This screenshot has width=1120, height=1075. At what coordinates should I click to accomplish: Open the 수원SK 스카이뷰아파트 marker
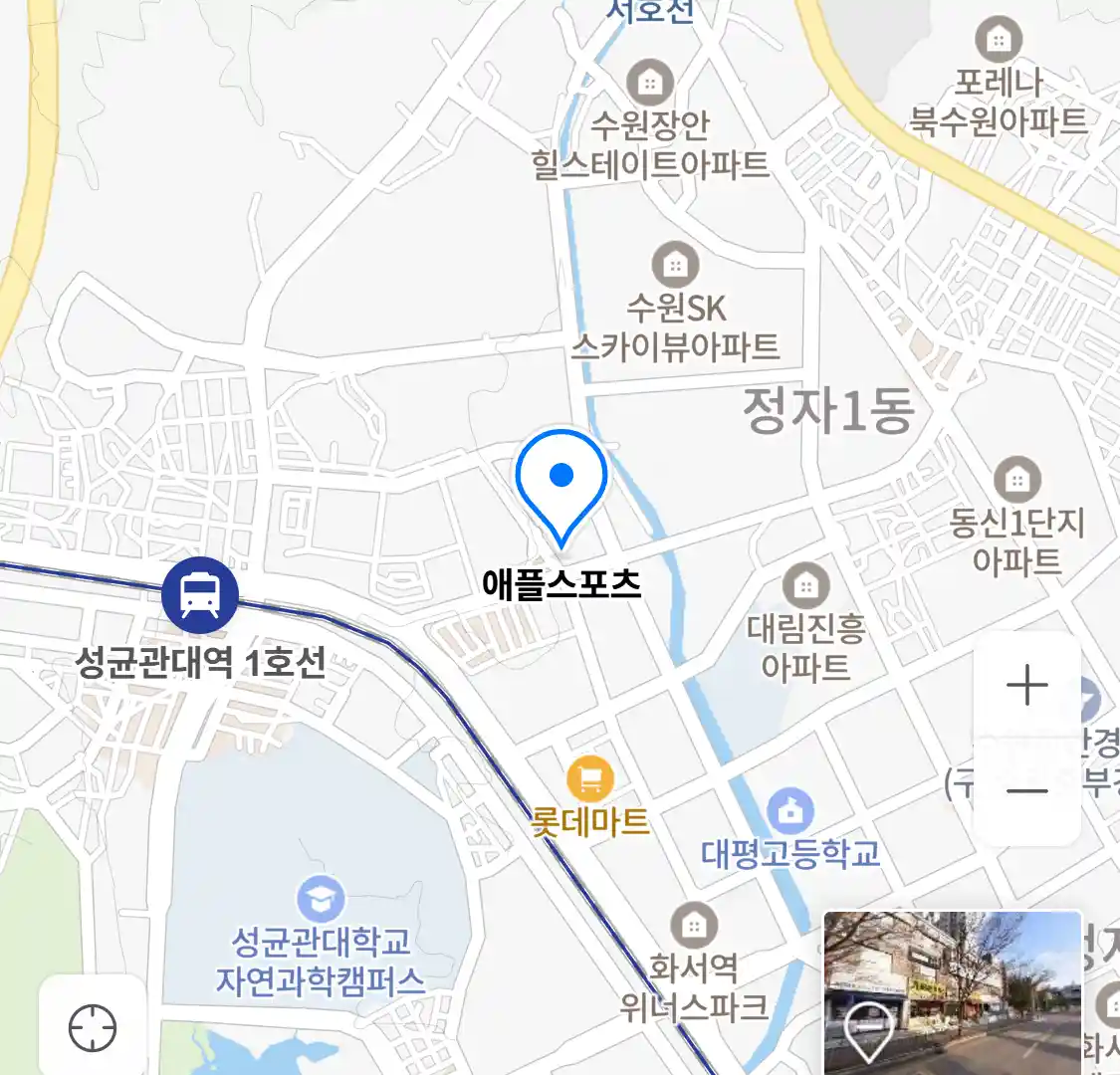pyautogui.click(x=675, y=265)
